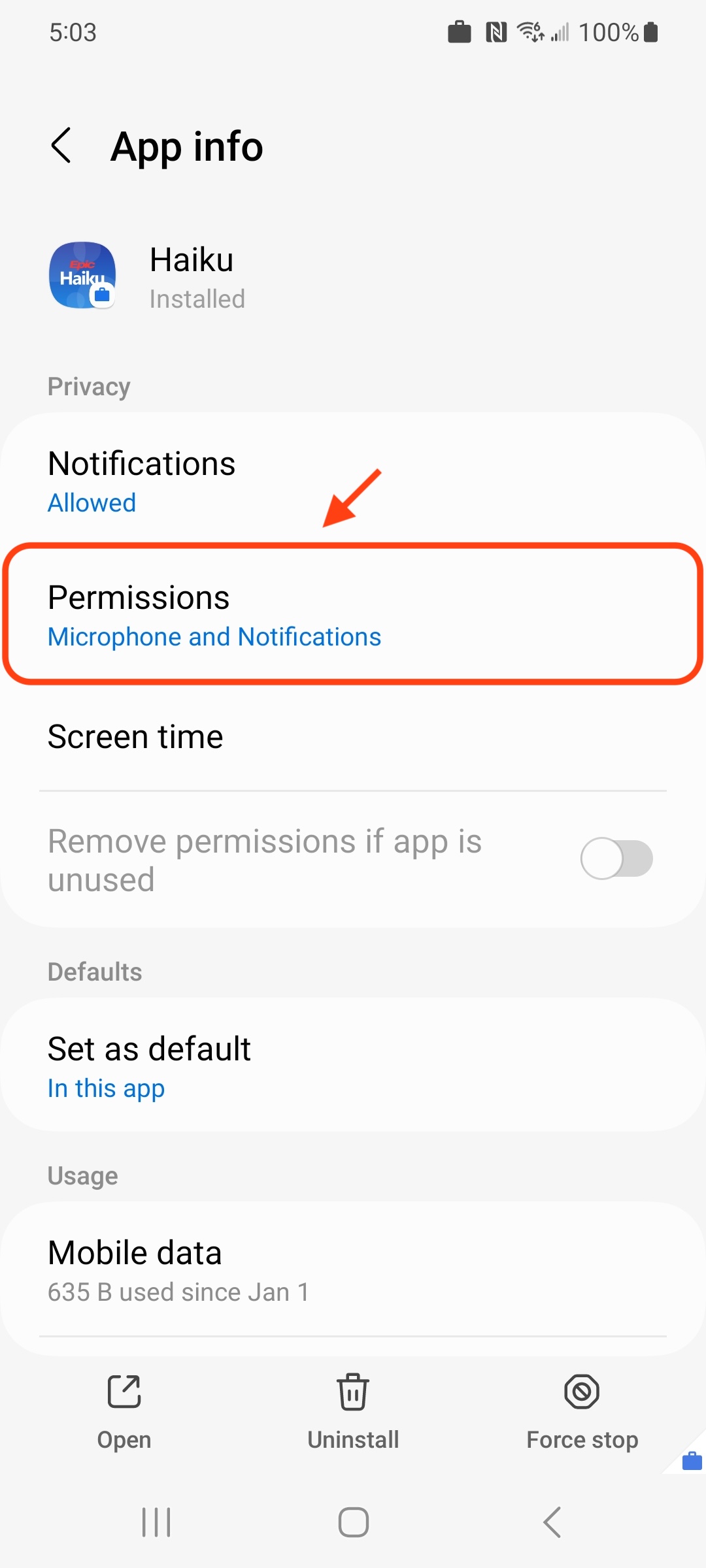Go back from App info

tap(61, 146)
